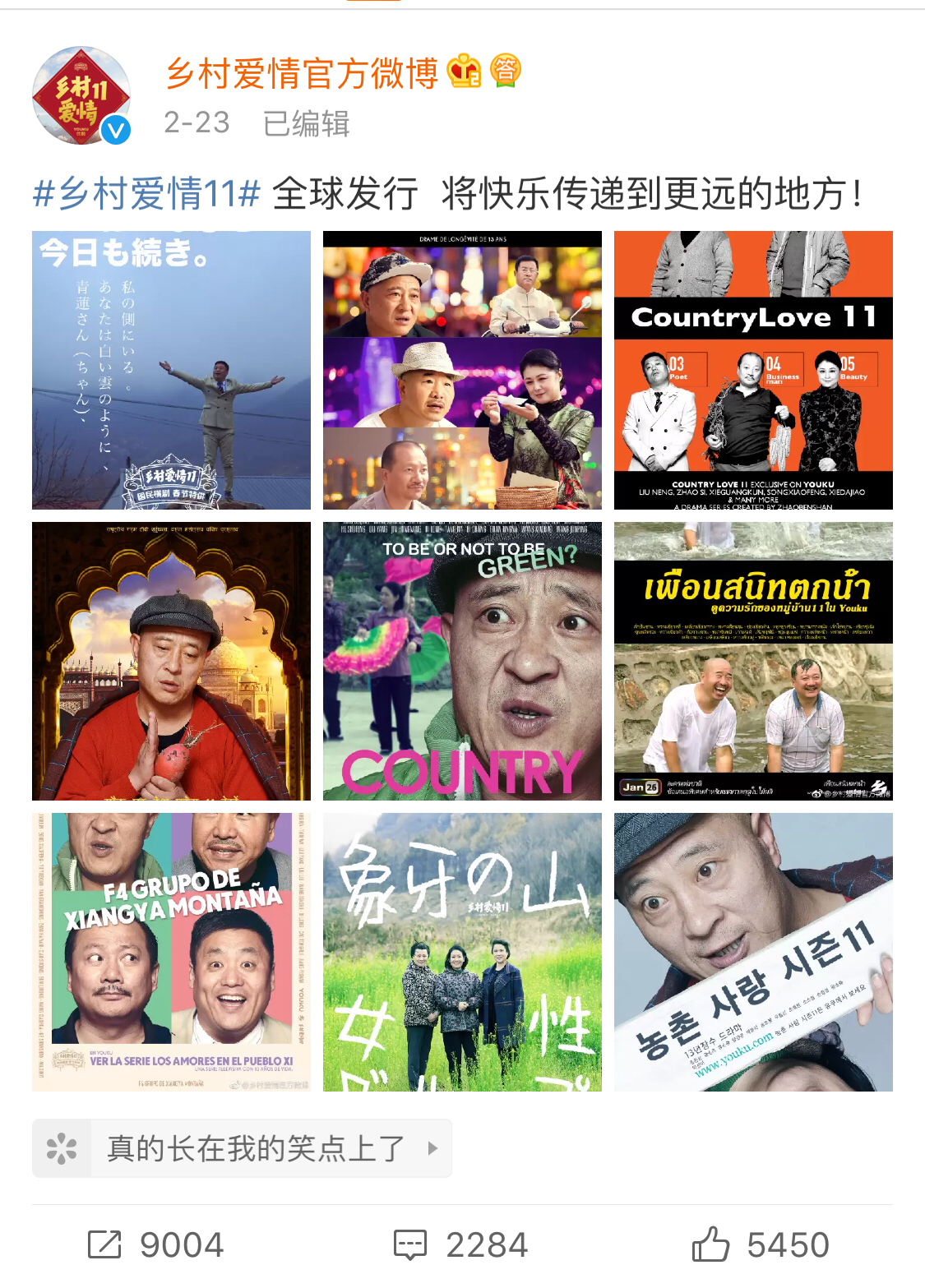Open the 象牙の山 poster image

point(462,952)
